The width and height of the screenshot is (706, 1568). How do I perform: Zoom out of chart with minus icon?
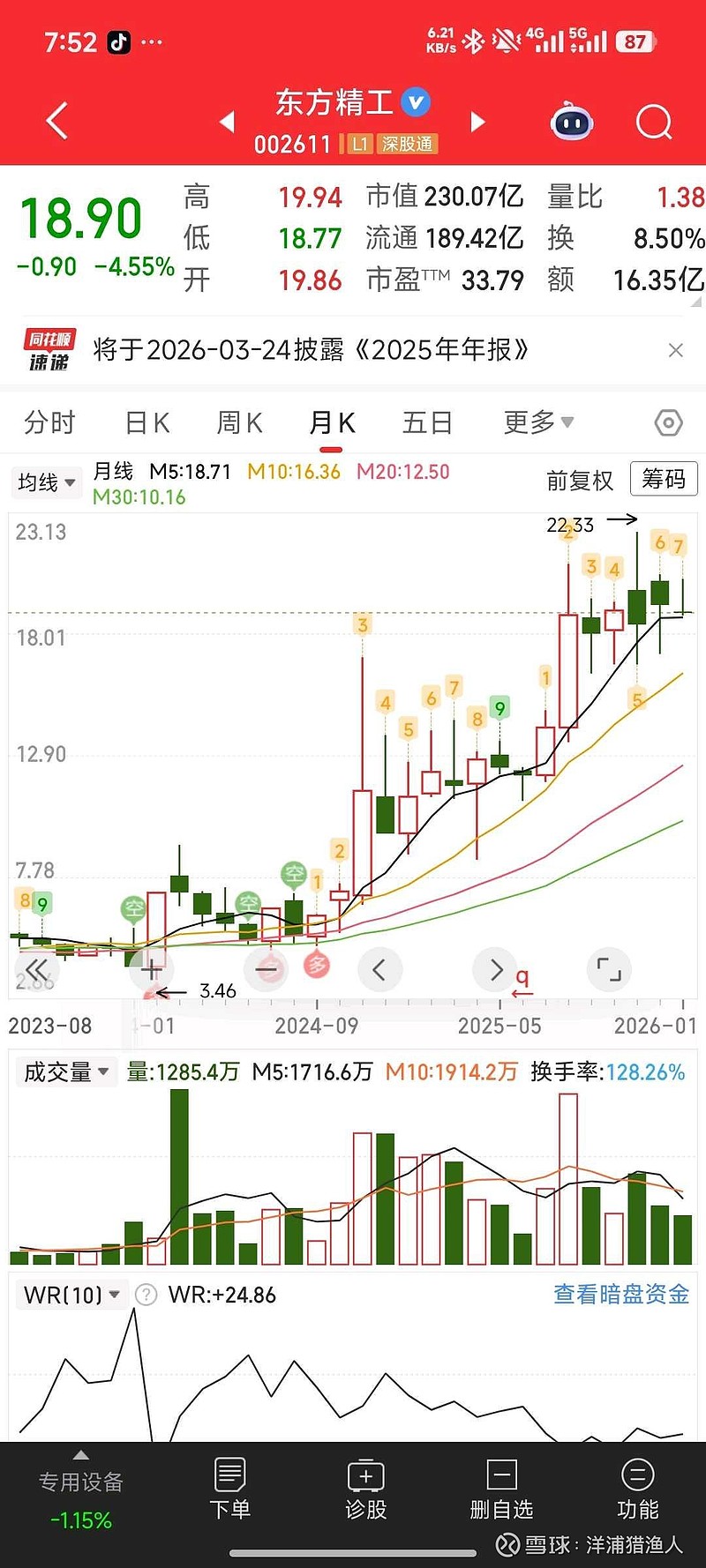pos(266,968)
